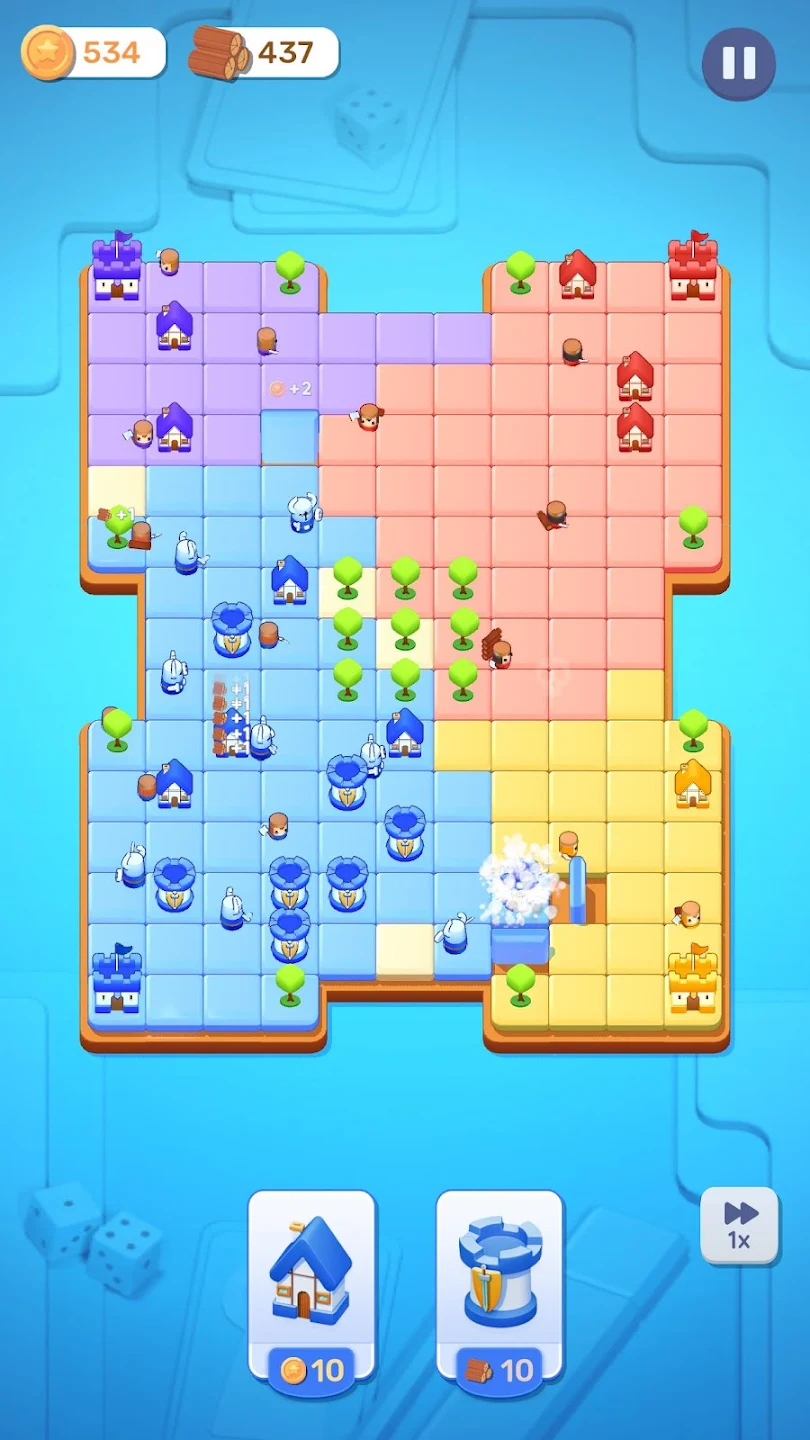Pause the game
This screenshot has width=810, height=1440.
(738, 64)
